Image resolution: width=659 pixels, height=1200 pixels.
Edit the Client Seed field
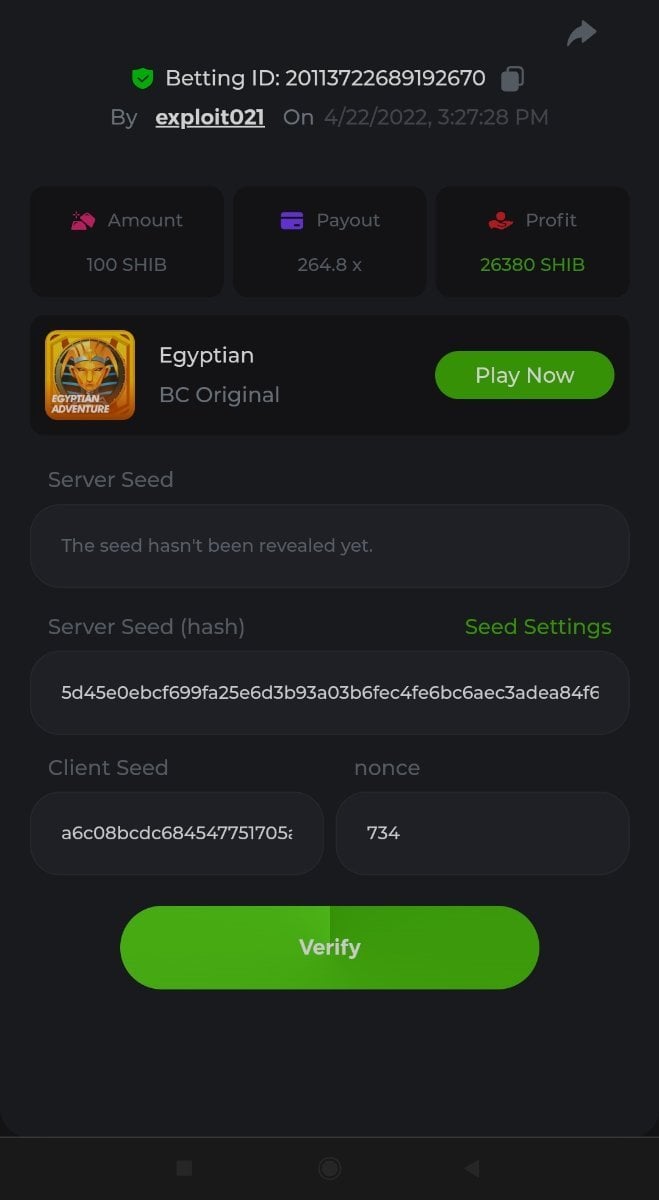coord(177,833)
